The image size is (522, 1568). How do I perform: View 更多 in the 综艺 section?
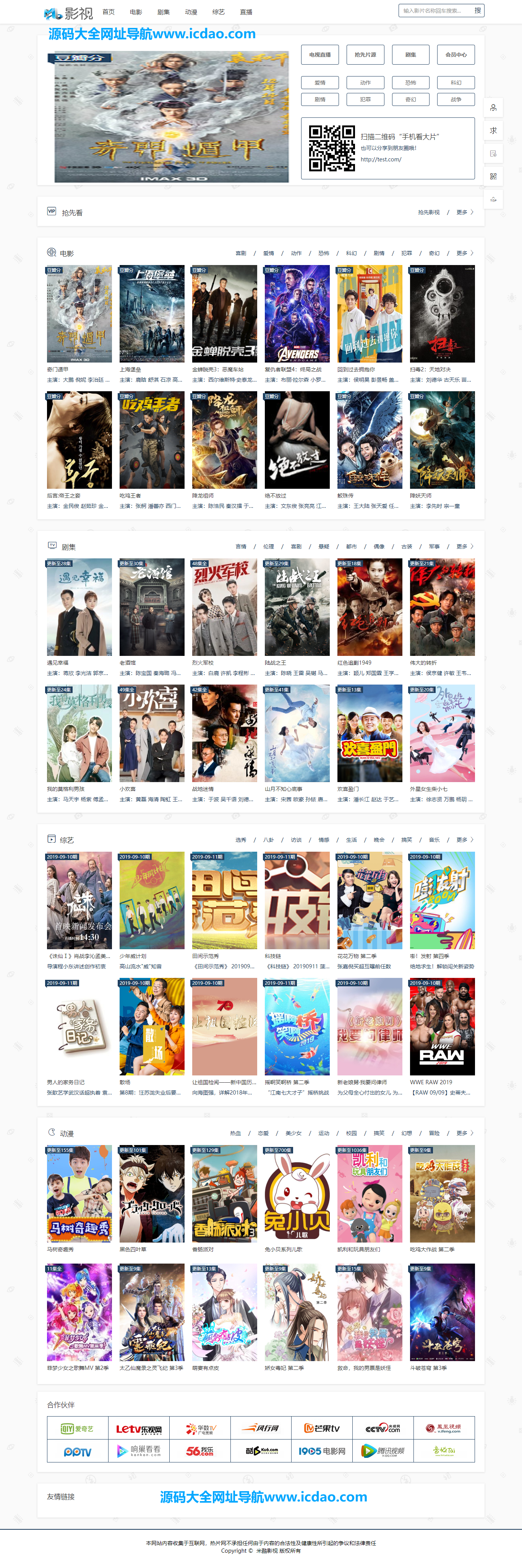[464, 840]
